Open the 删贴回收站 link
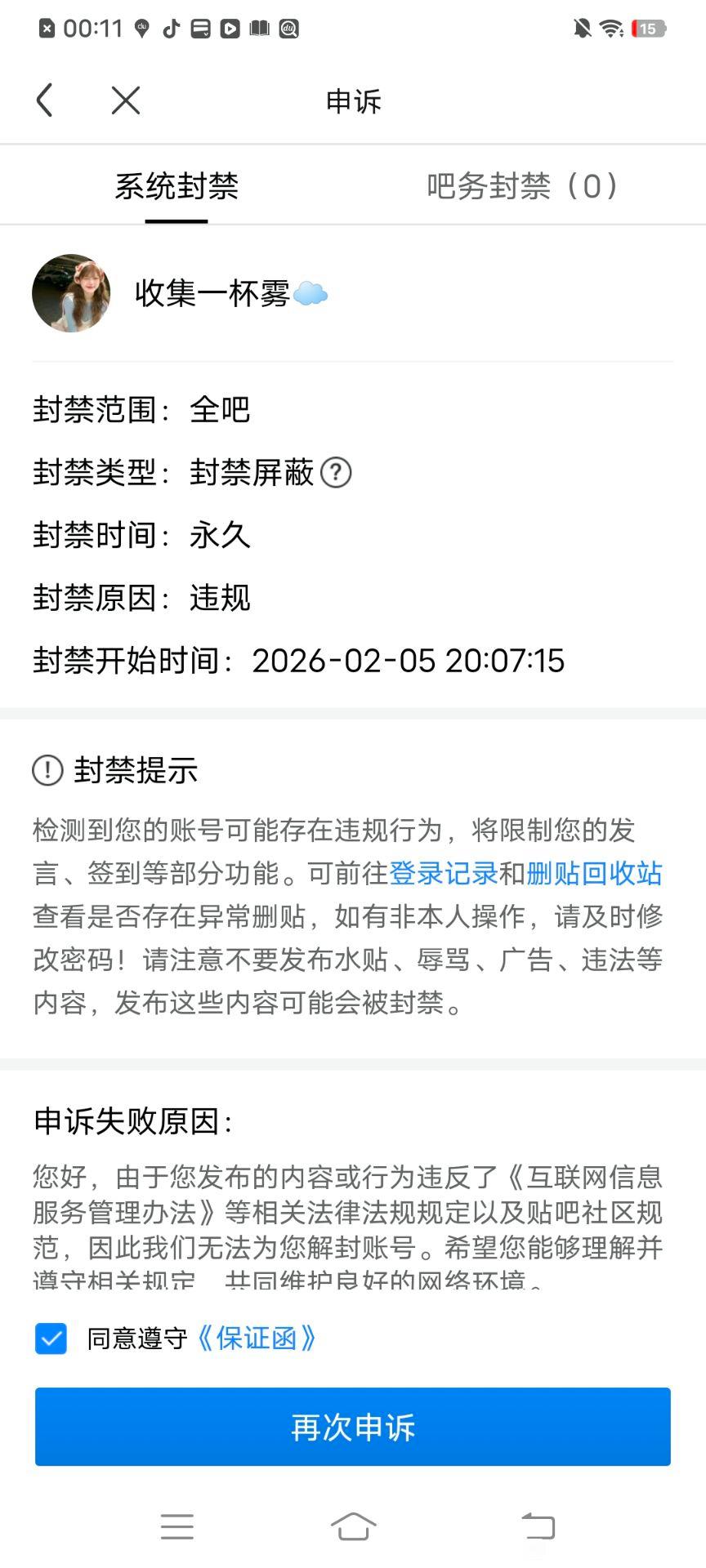This screenshot has width=706, height=1568. click(x=594, y=873)
